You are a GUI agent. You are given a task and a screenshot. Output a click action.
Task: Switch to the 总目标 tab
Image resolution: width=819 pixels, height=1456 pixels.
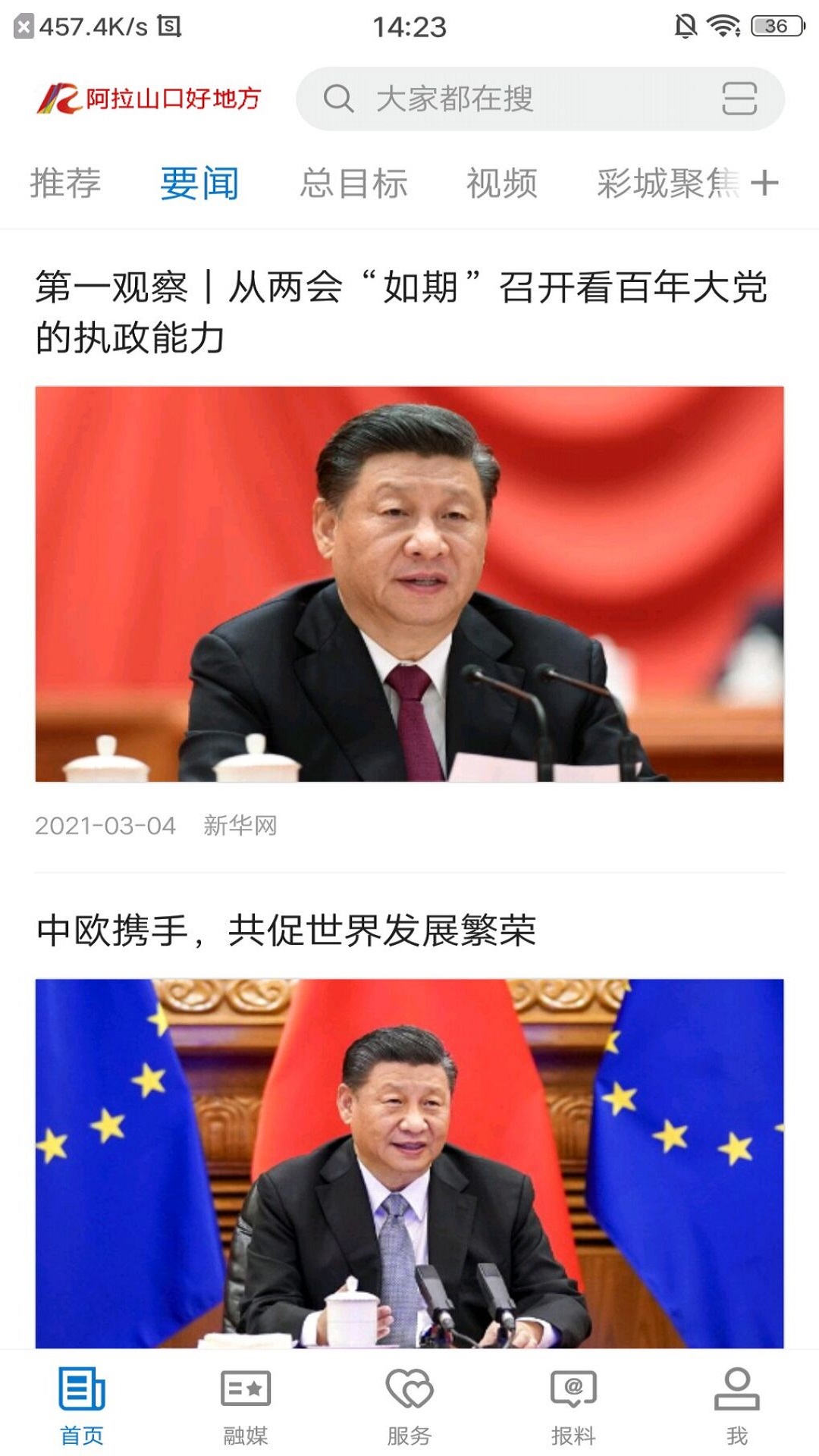tap(353, 184)
